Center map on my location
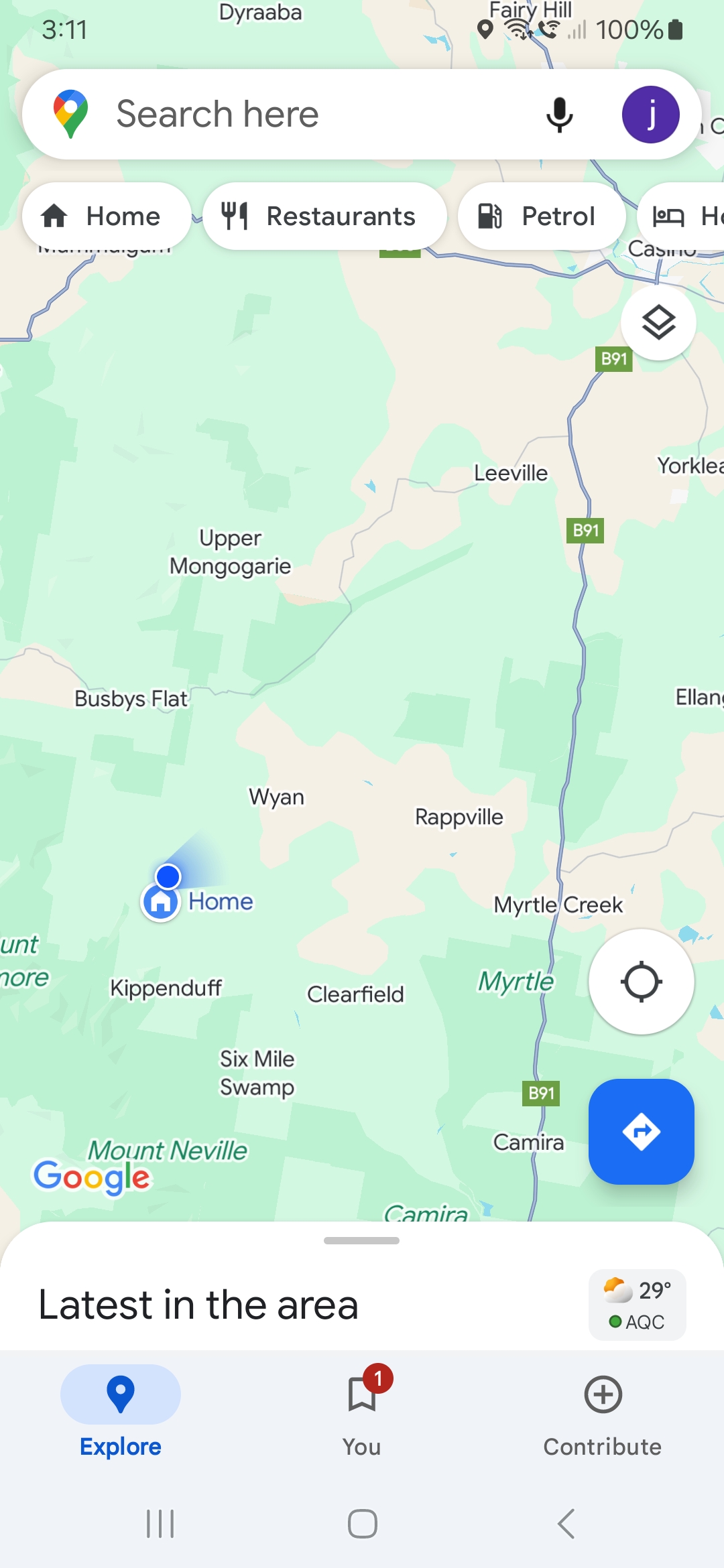Viewport: 724px width, 1568px height. coord(641,982)
